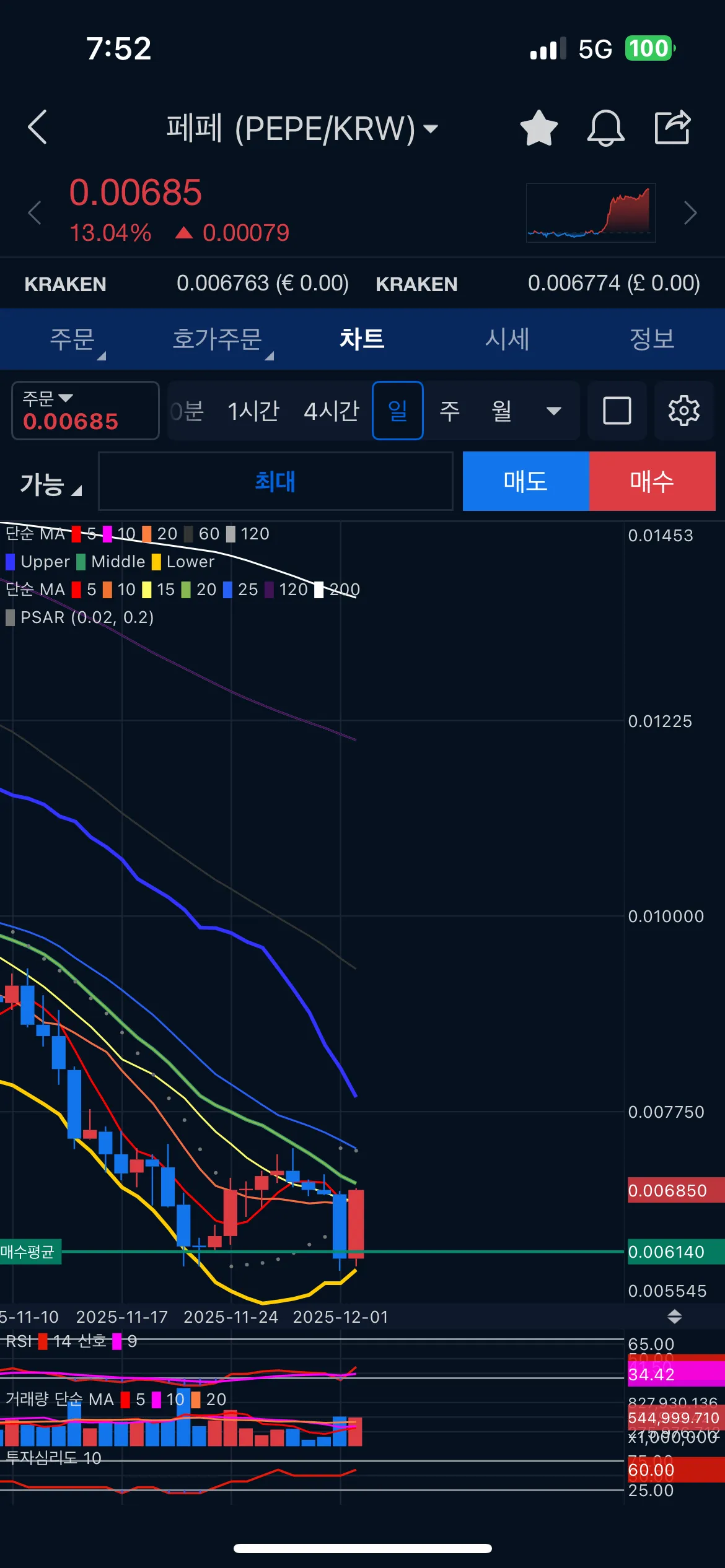Switch to the 호가주문 tab
This screenshot has width=725, height=1568.
pyautogui.click(x=217, y=339)
